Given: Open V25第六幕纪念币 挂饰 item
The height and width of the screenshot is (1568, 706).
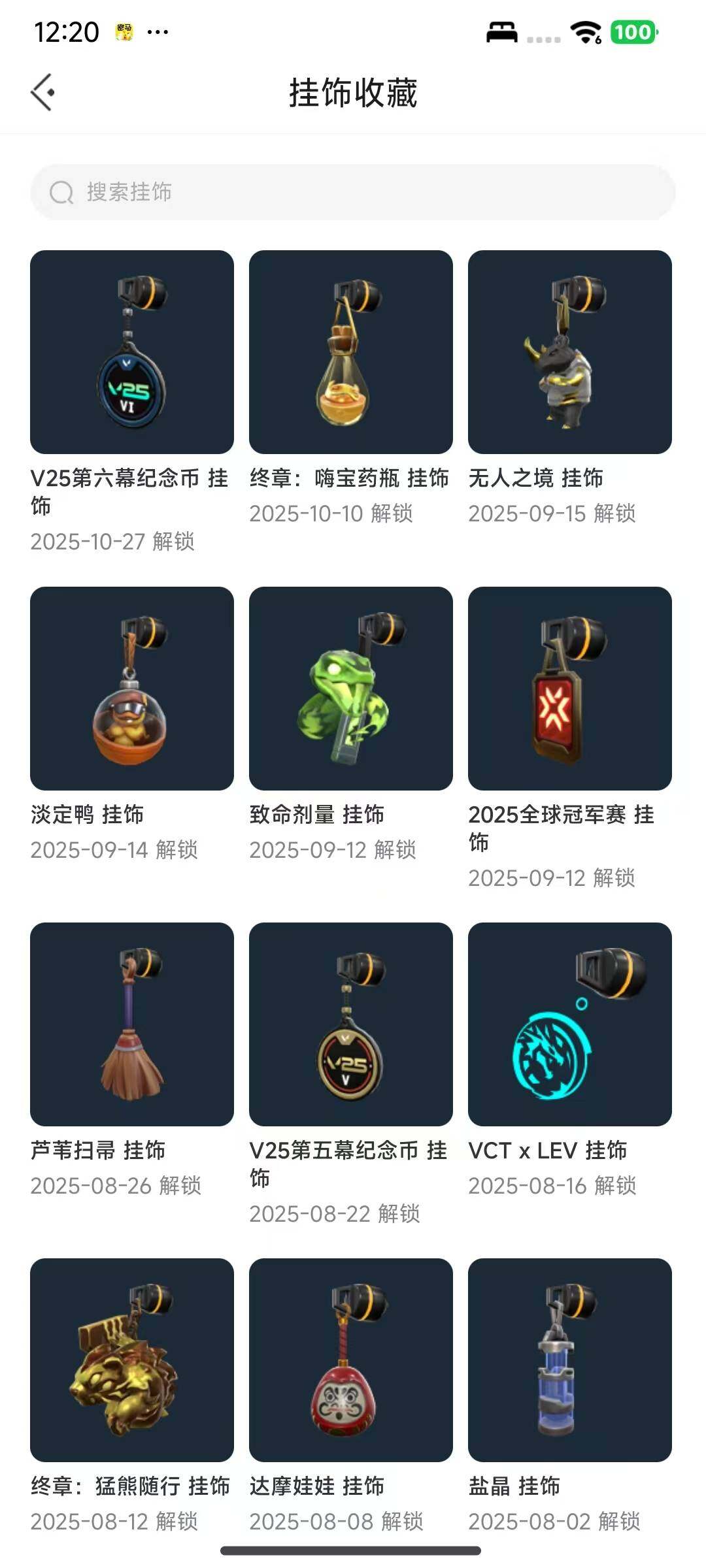Looking at the screenshot, I should [132, 352].
